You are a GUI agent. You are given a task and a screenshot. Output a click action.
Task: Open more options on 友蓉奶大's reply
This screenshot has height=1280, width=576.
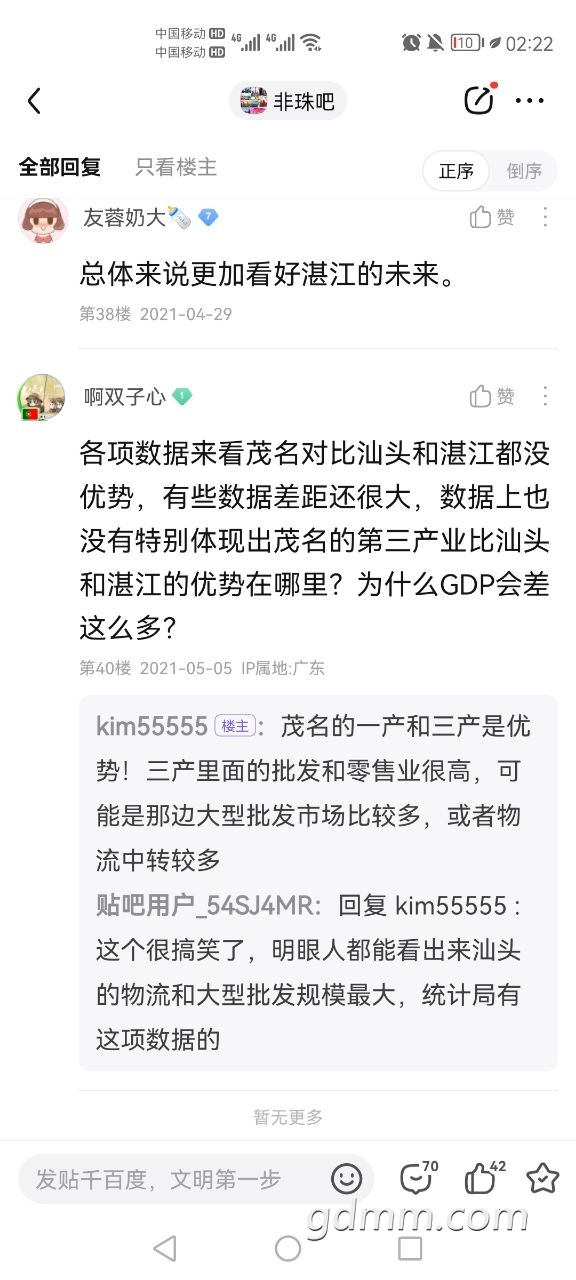[x=545, y=217]
